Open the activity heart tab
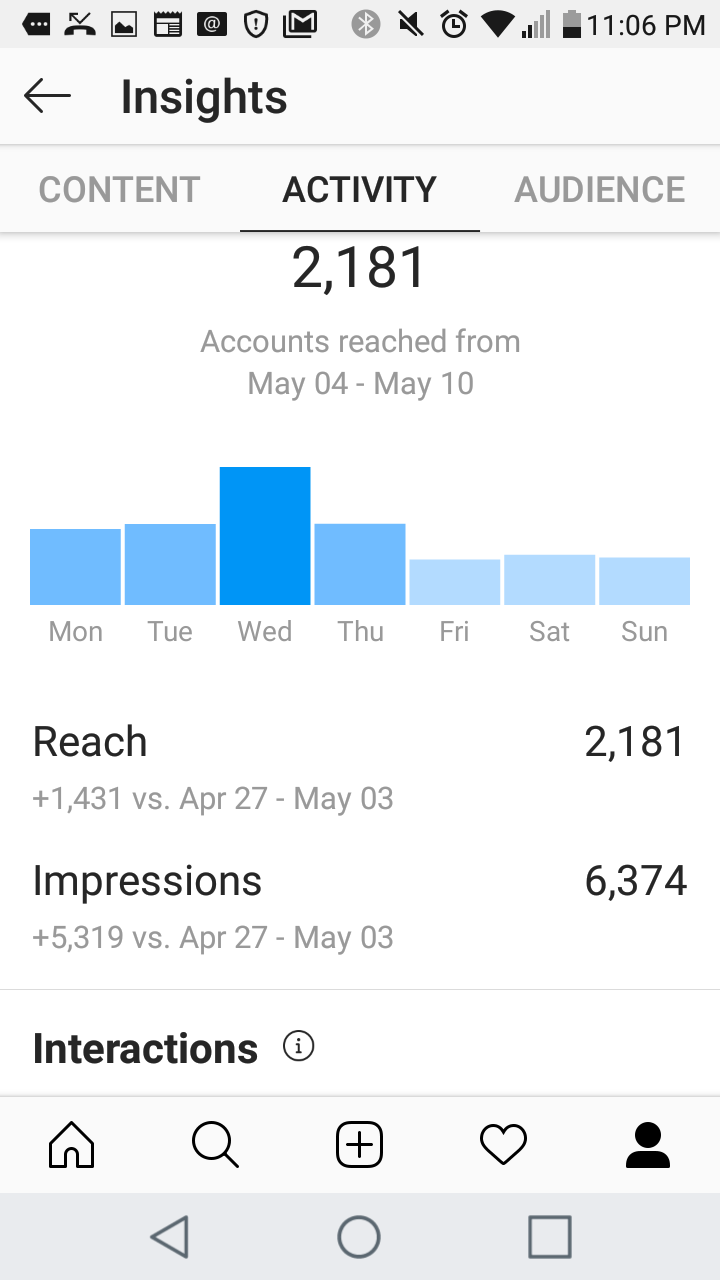 [x=503, y=1144]
